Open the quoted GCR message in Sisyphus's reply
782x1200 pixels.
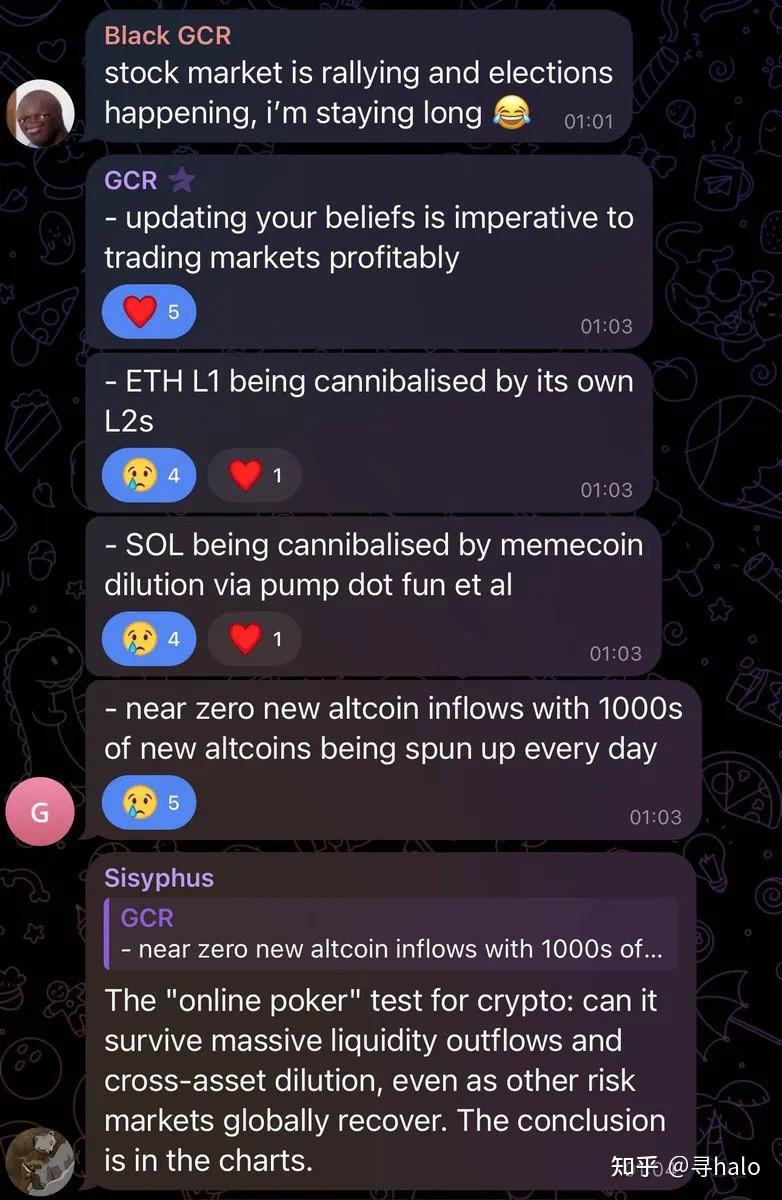coord(390,933)
